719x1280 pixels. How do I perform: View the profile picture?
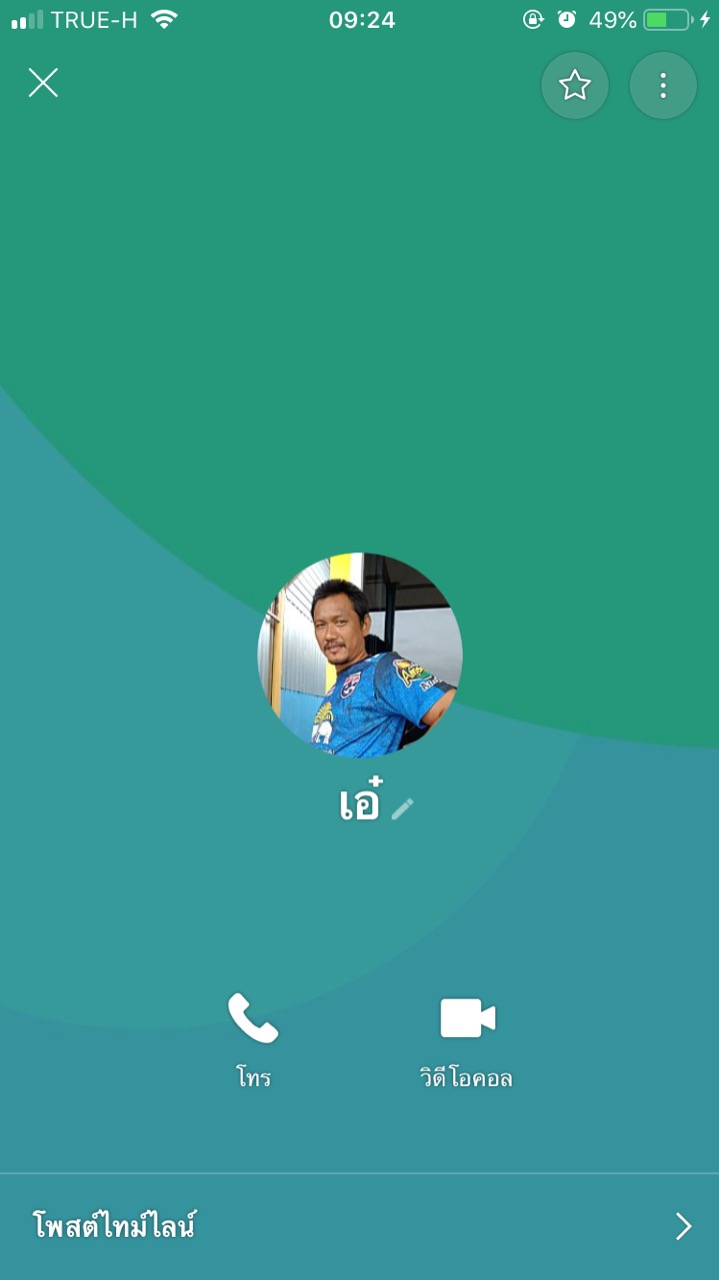360,655
